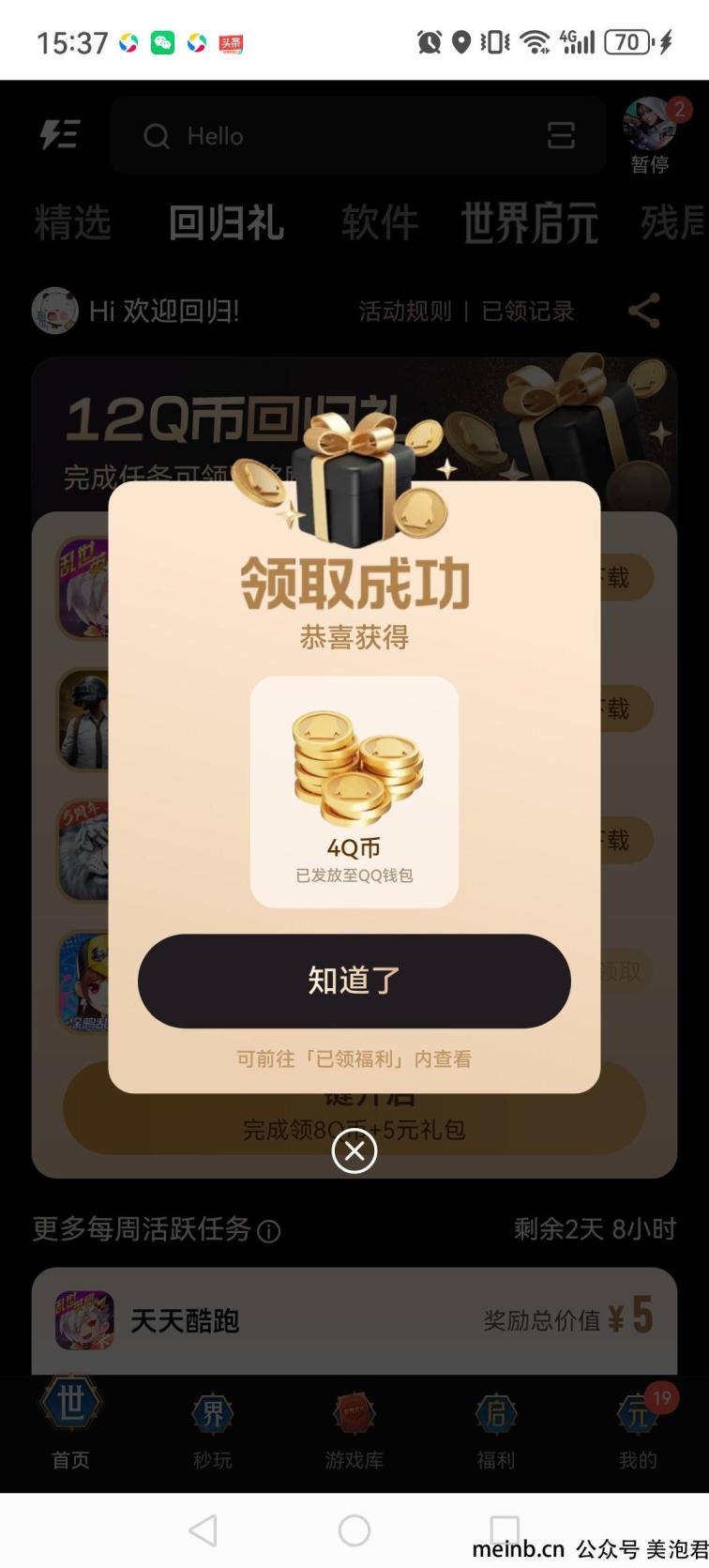Tap the system back button
This screenshot has height=1568, width=709.
click(x=203, y=1530)
